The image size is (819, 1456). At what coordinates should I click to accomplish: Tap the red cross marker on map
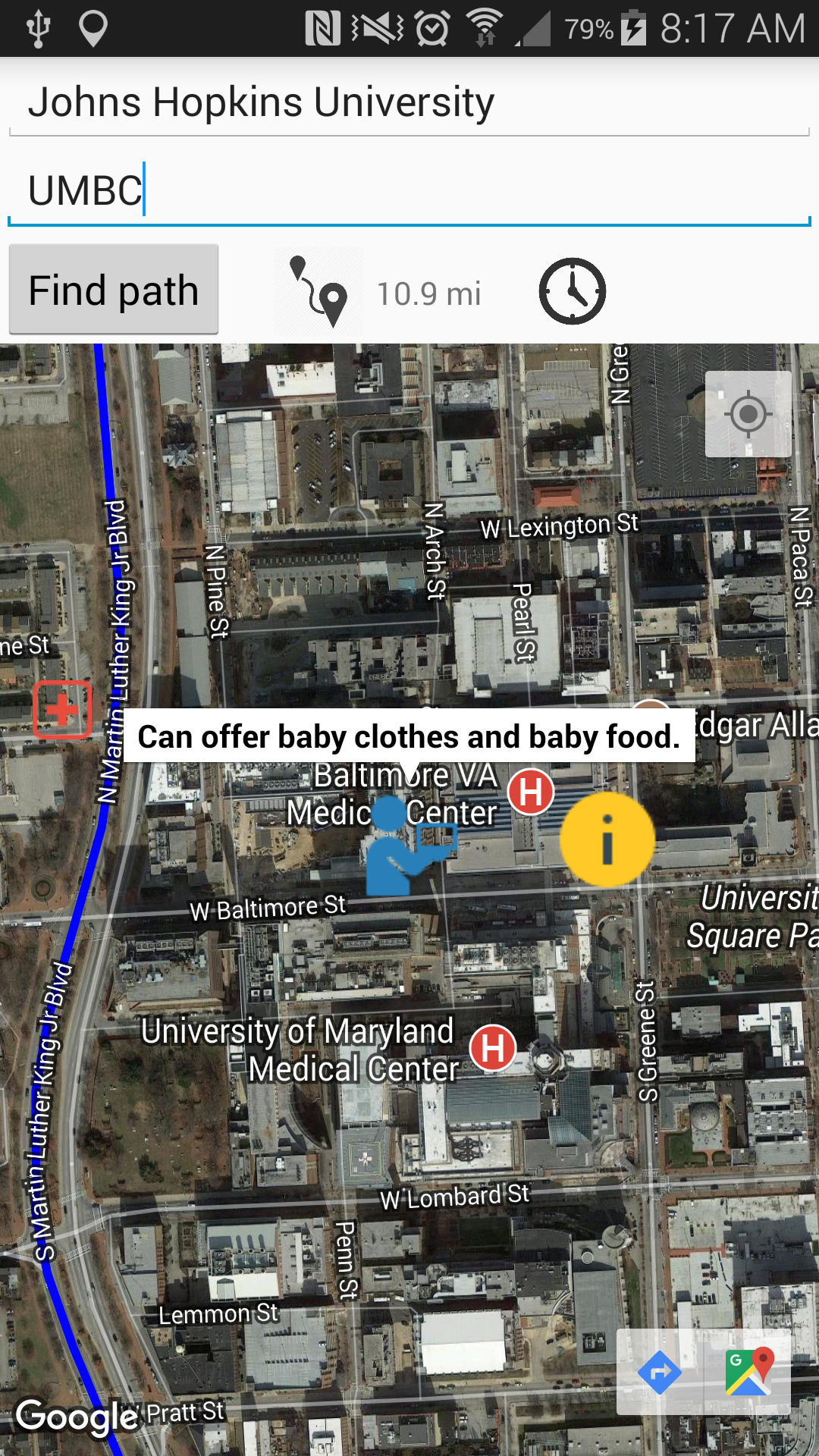pyautogui.click(x=62, y=710)
